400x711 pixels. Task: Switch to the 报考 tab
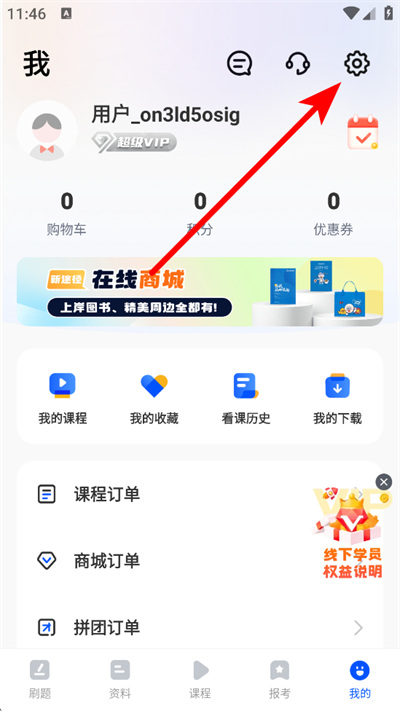280,679
